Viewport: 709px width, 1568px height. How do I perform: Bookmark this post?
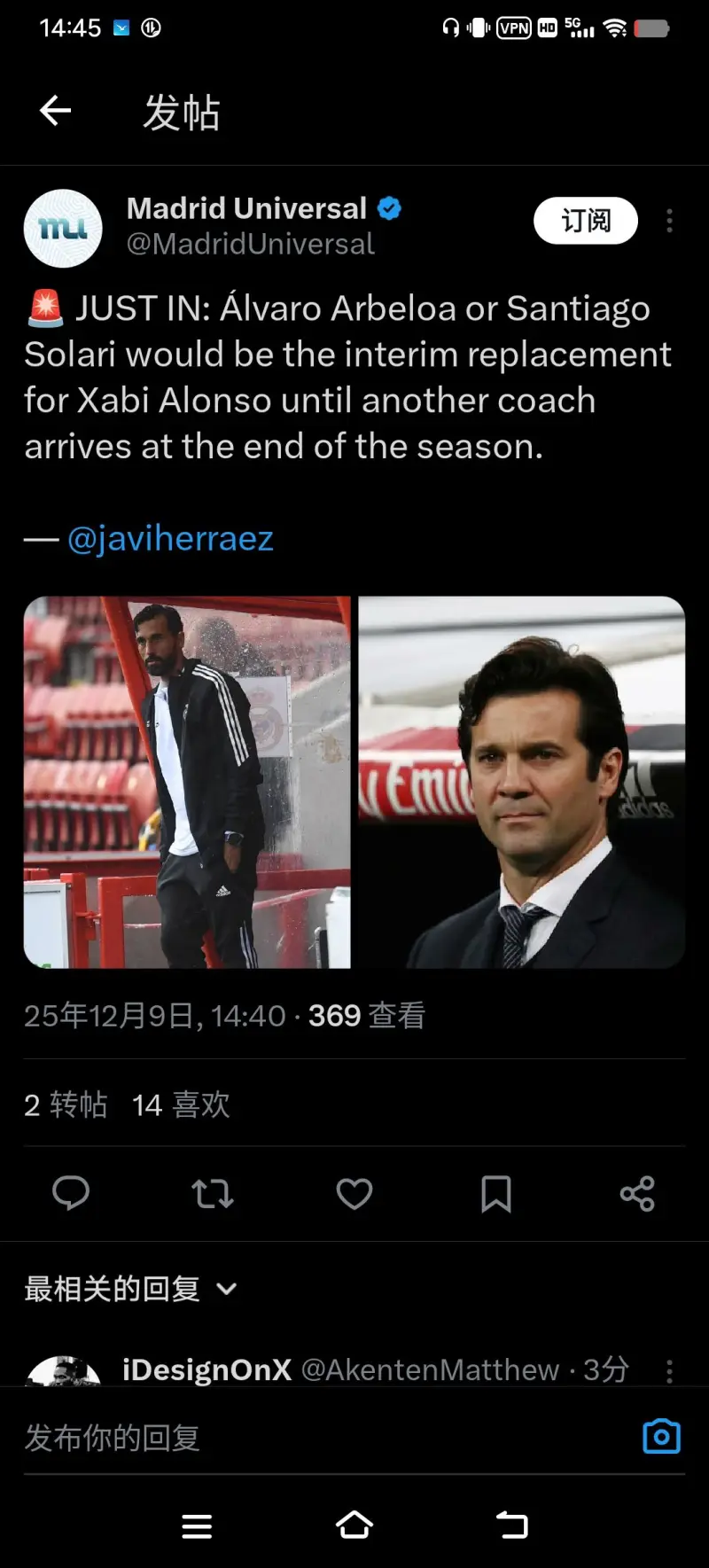click(495, 1194)
